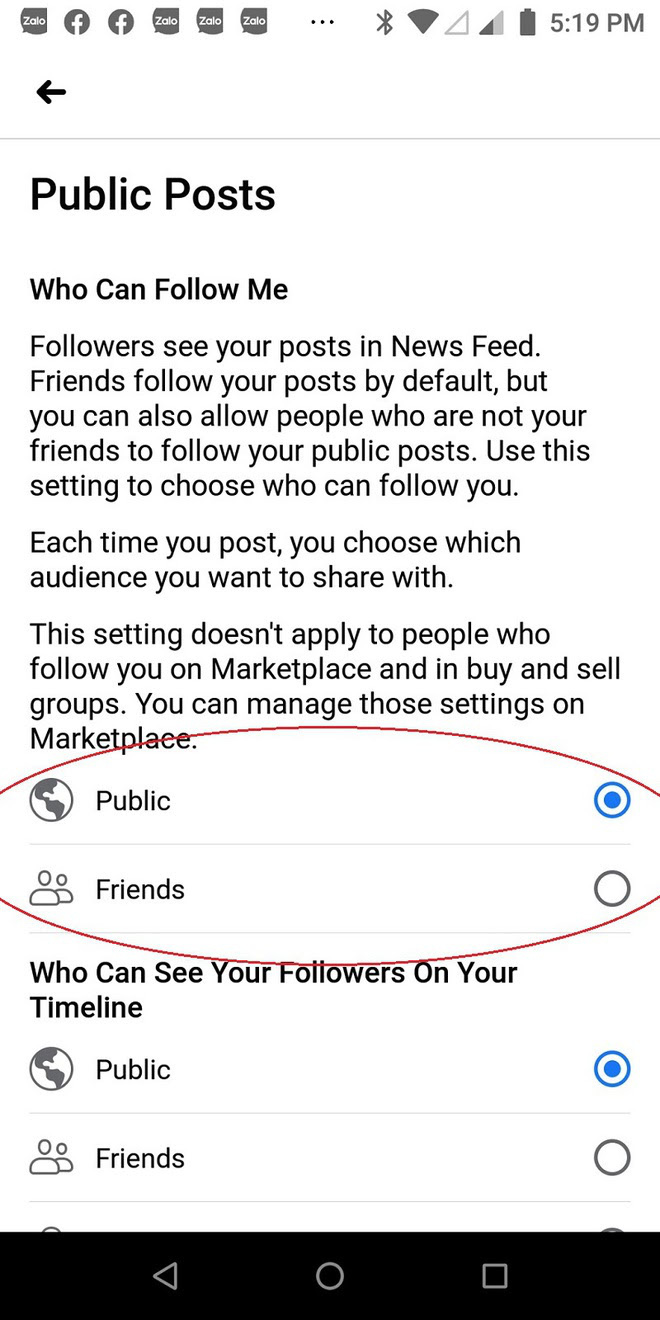The height and width of the screenshot is (1320, 660).
Task: Choose Friends for who sees your followers
Action: tap(330, 1157)
